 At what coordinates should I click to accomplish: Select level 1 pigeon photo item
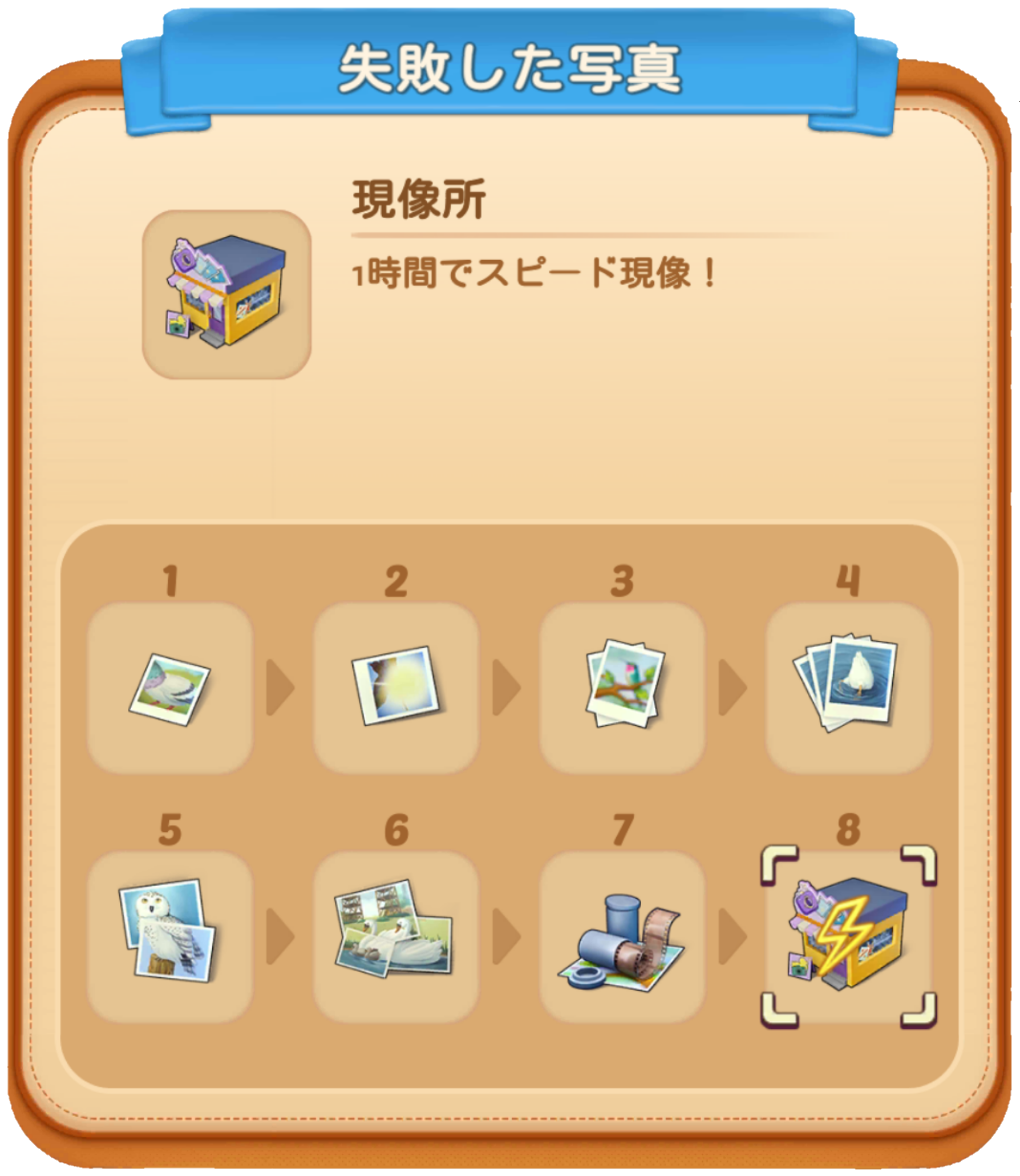[169, 688]
